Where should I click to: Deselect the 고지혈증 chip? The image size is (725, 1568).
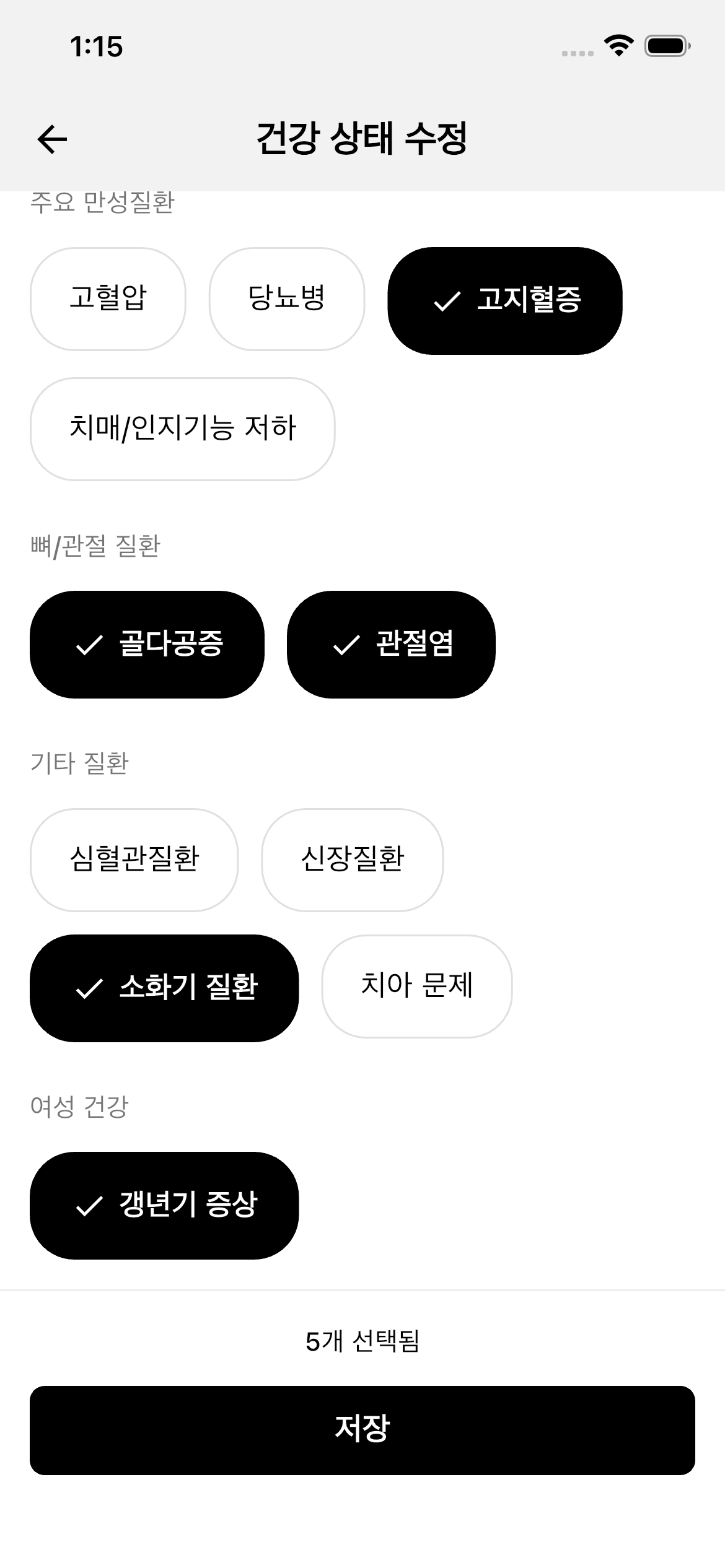pos(504,301)
